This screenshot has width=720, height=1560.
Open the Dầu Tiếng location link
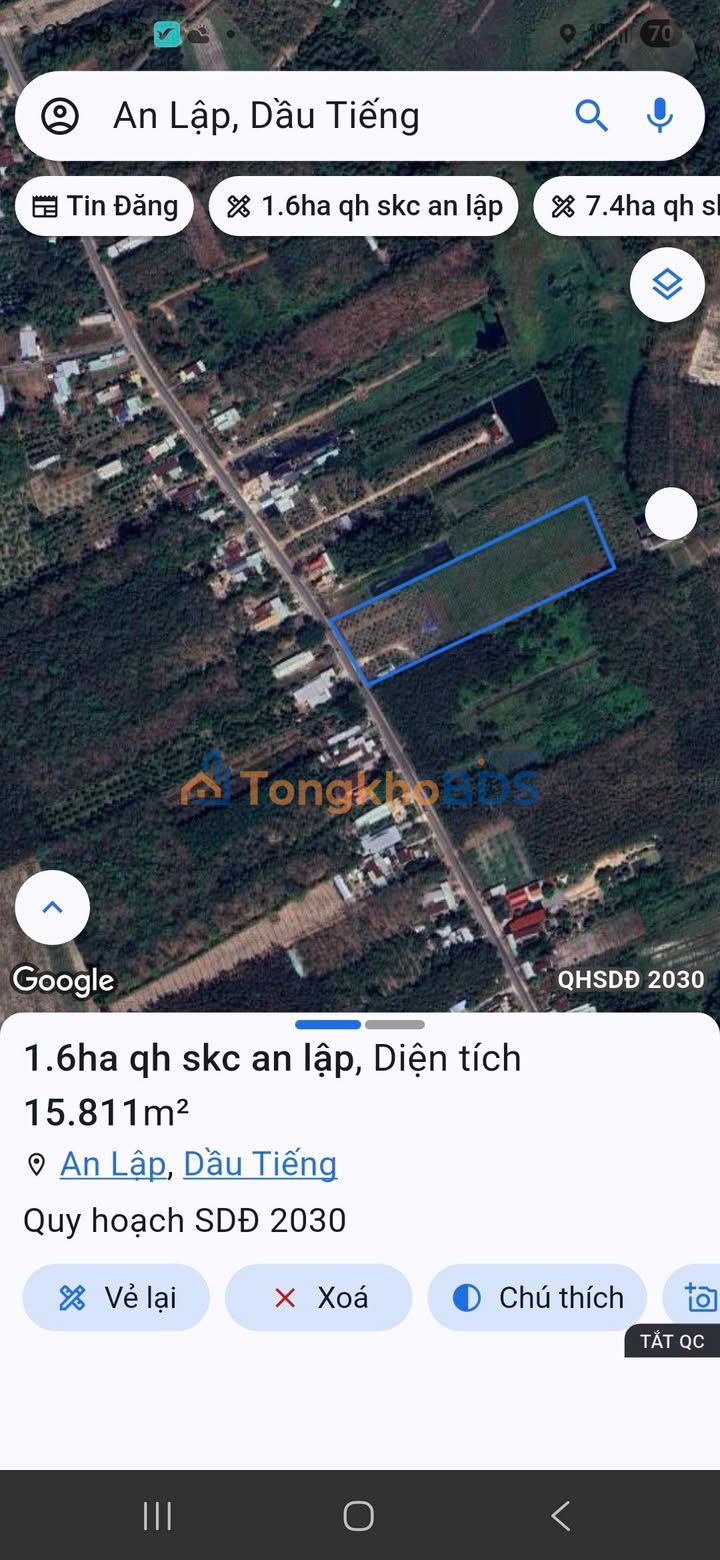[x=260, y=1164]
